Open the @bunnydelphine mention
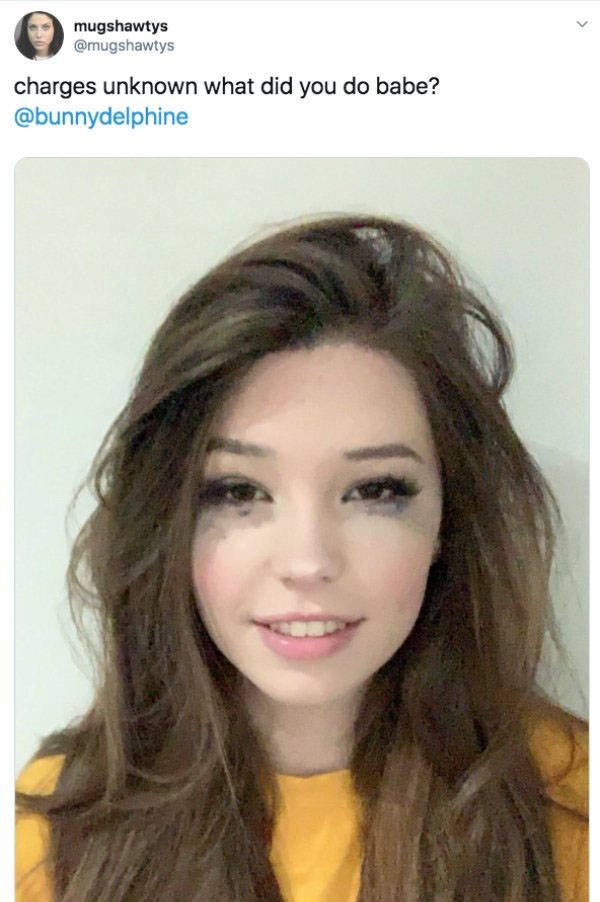Screen dimensions: 600x902 [x=101, y=117]
